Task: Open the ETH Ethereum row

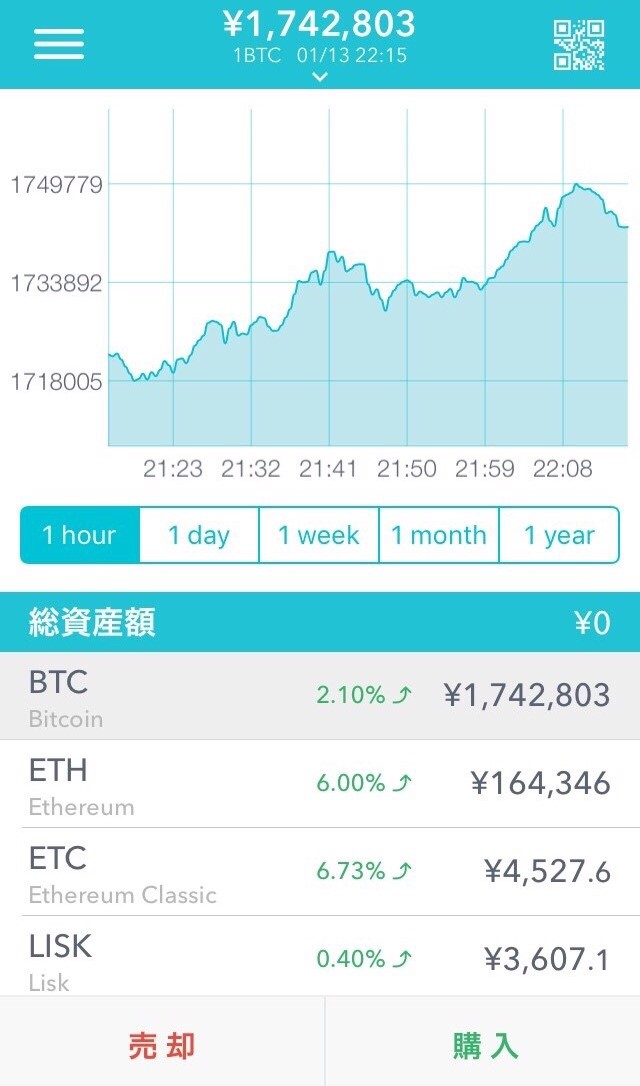Action: click(x=320, y=784)
